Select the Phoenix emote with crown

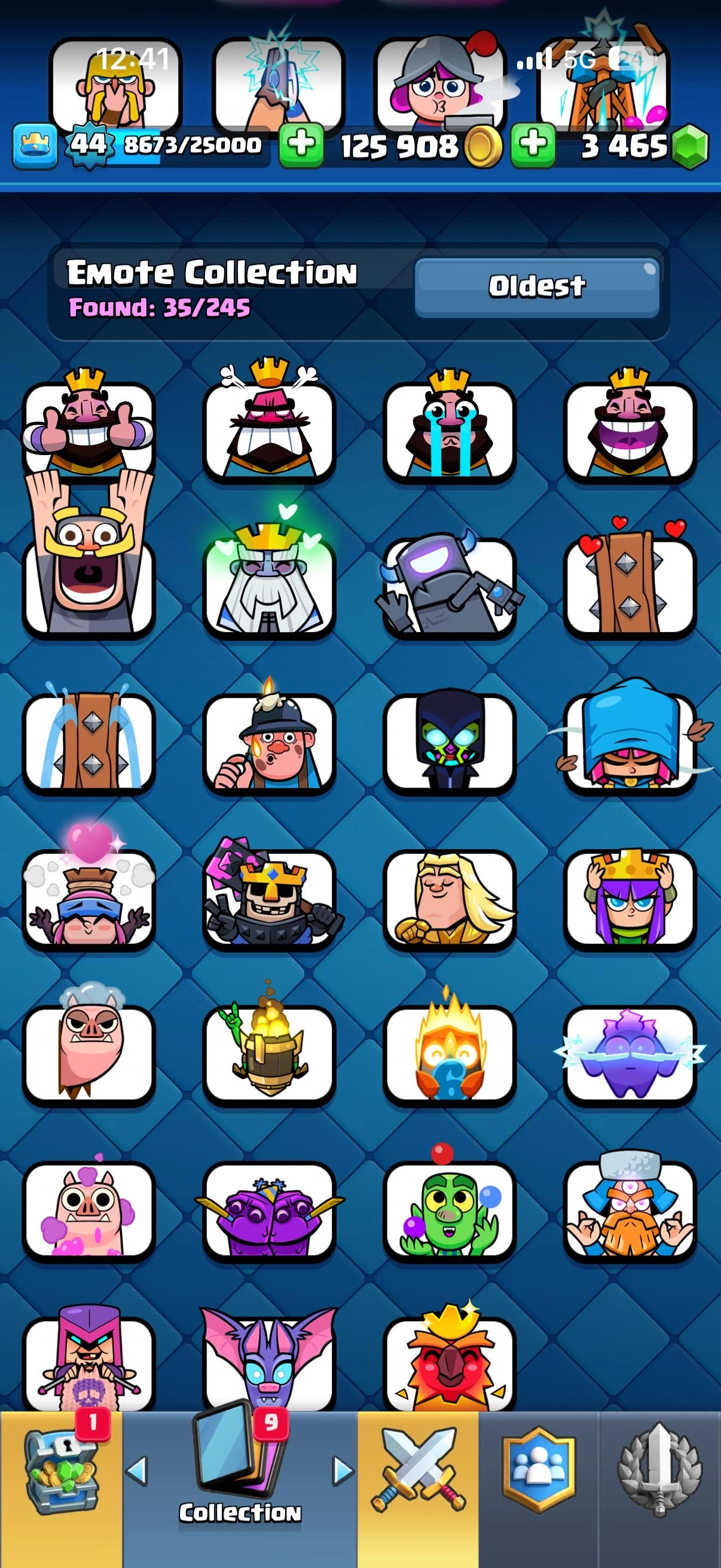pos(449,1363)
